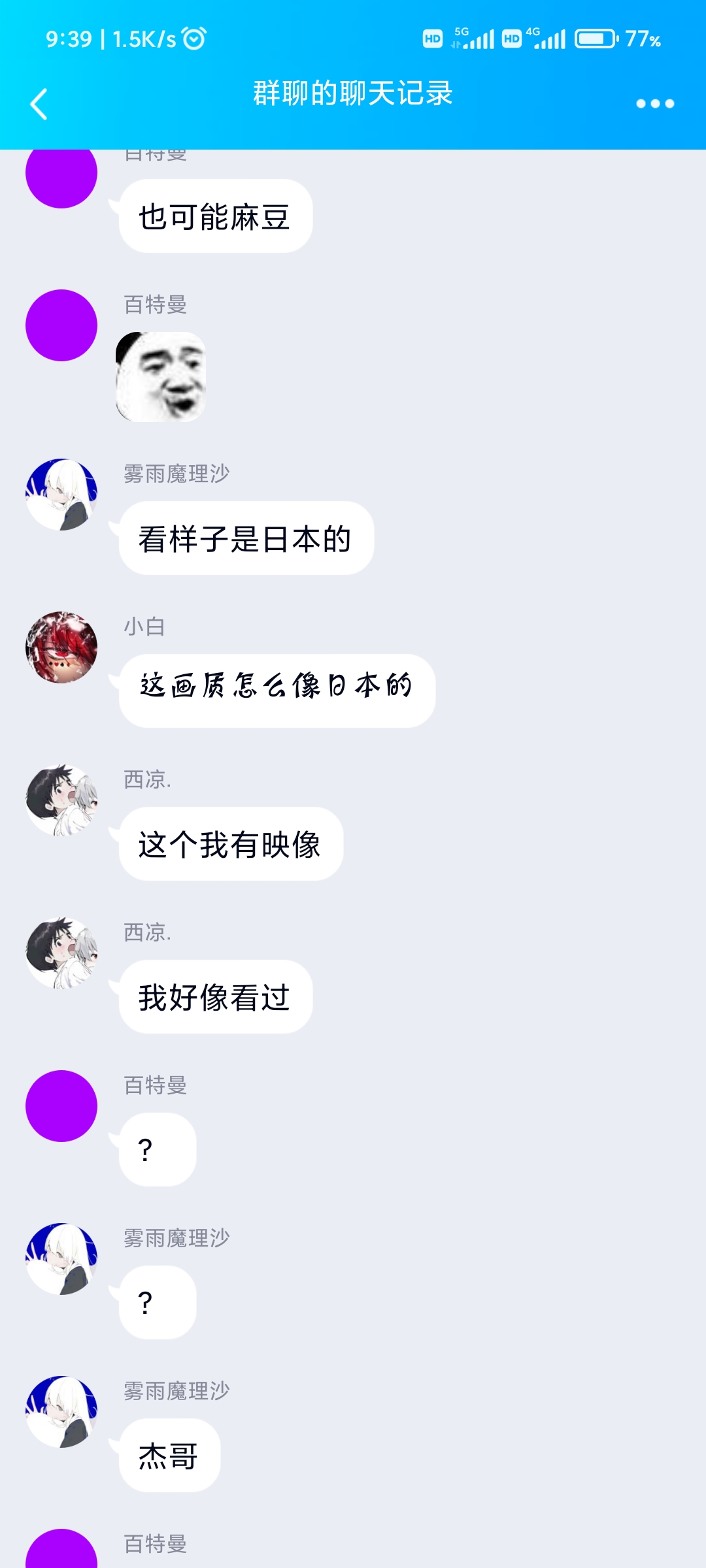706x1568 pixels.
Task: Tap 小白's red avatar
Action: 61,647
